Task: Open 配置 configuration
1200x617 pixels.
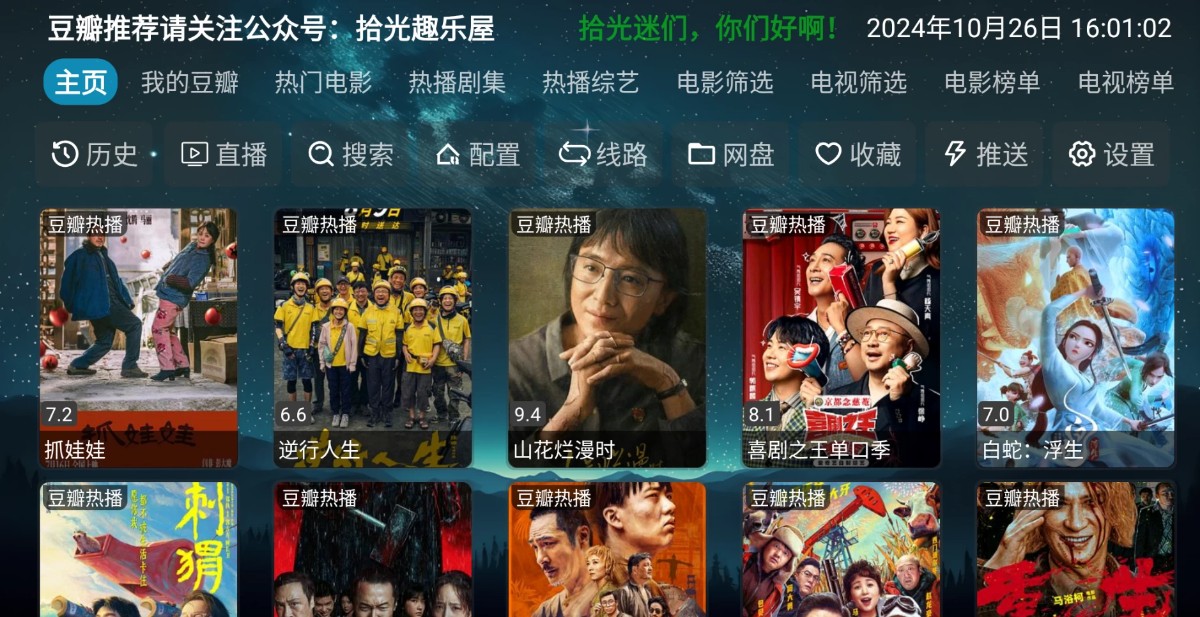Action: click(478, 154)
